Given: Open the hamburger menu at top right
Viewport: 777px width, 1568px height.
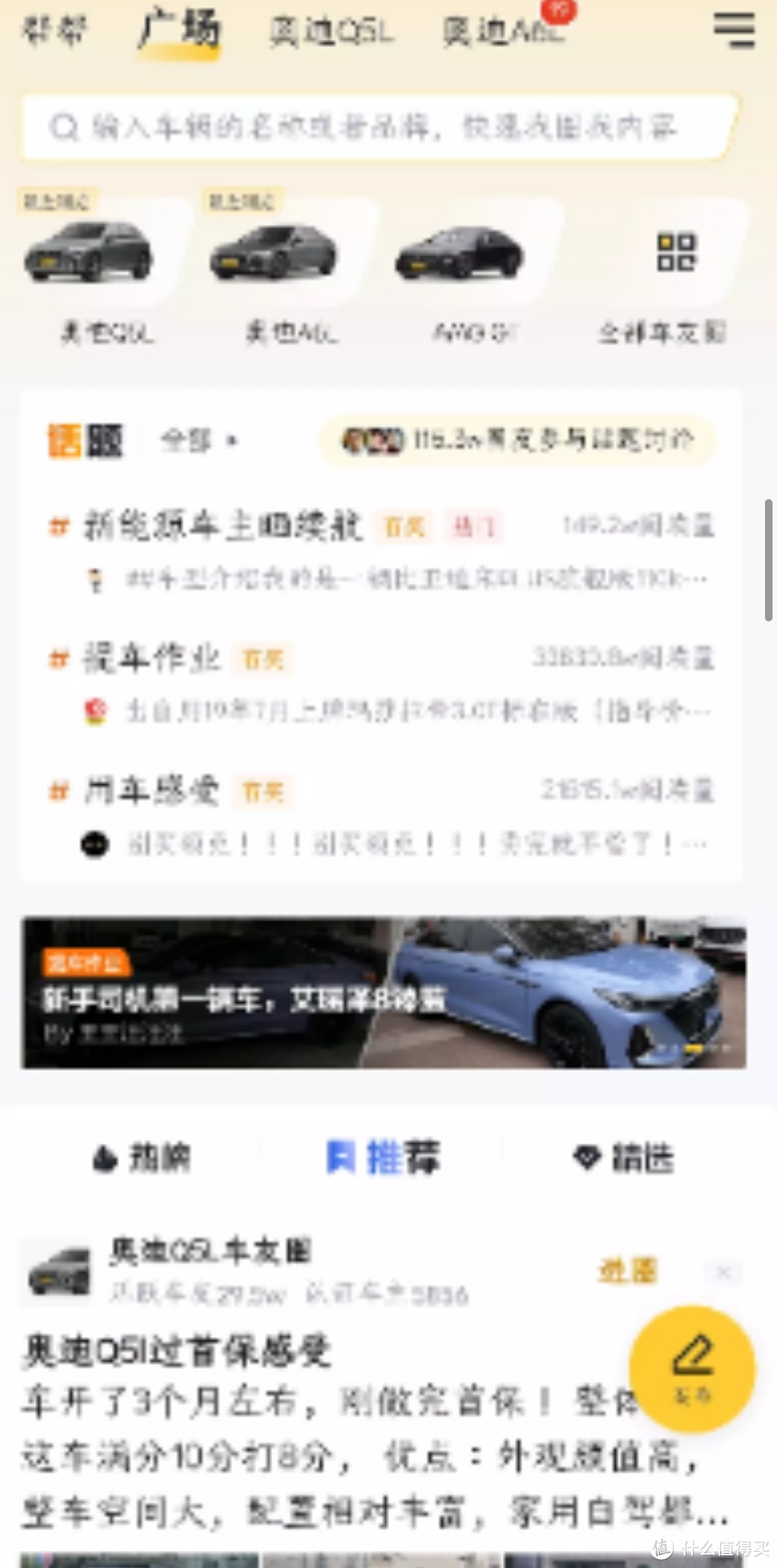Looking at the screenshot, I should pyautogui.click(x=735, y=31).
